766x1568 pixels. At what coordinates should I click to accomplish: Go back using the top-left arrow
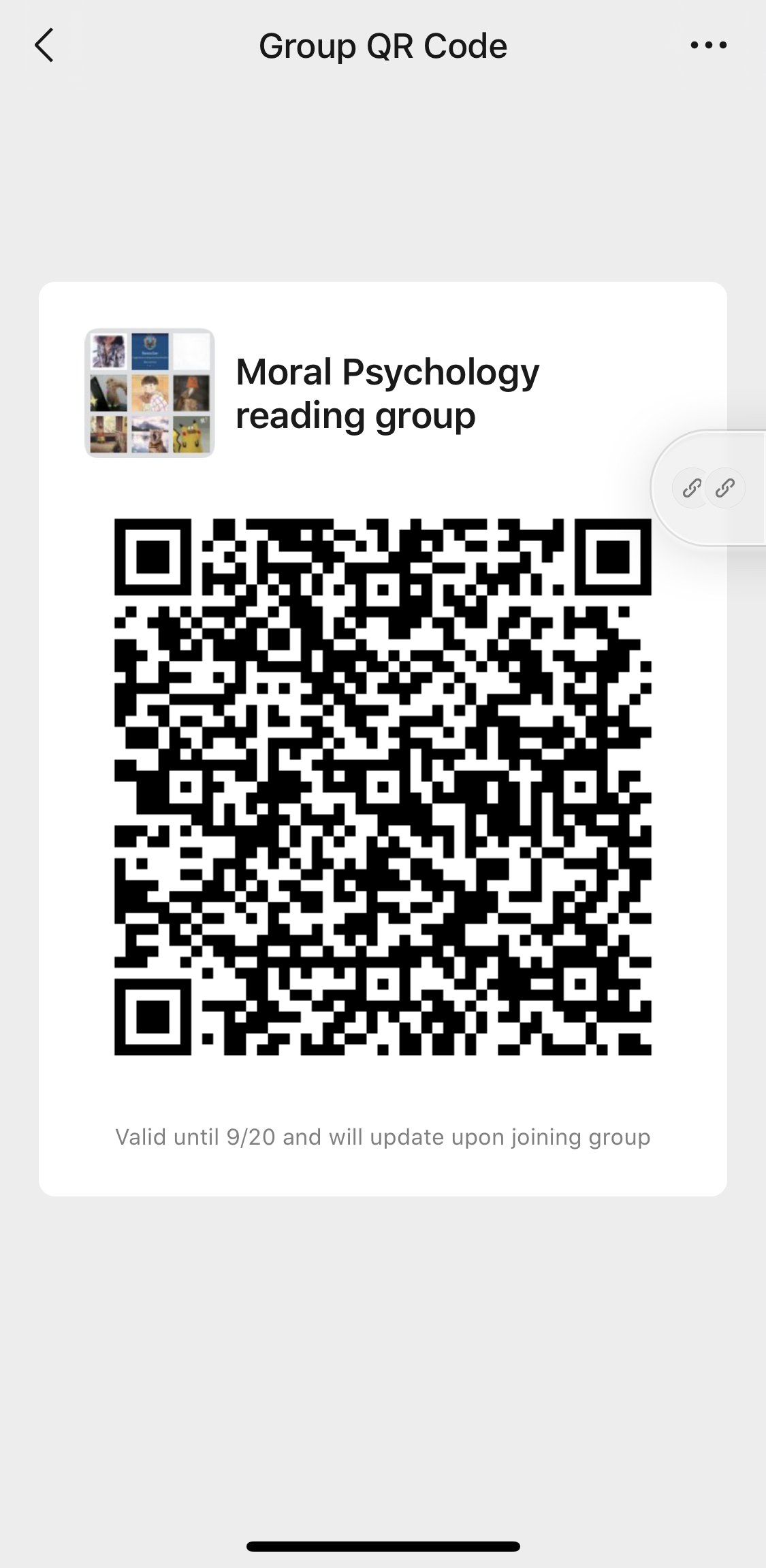[x=44, y=46]
